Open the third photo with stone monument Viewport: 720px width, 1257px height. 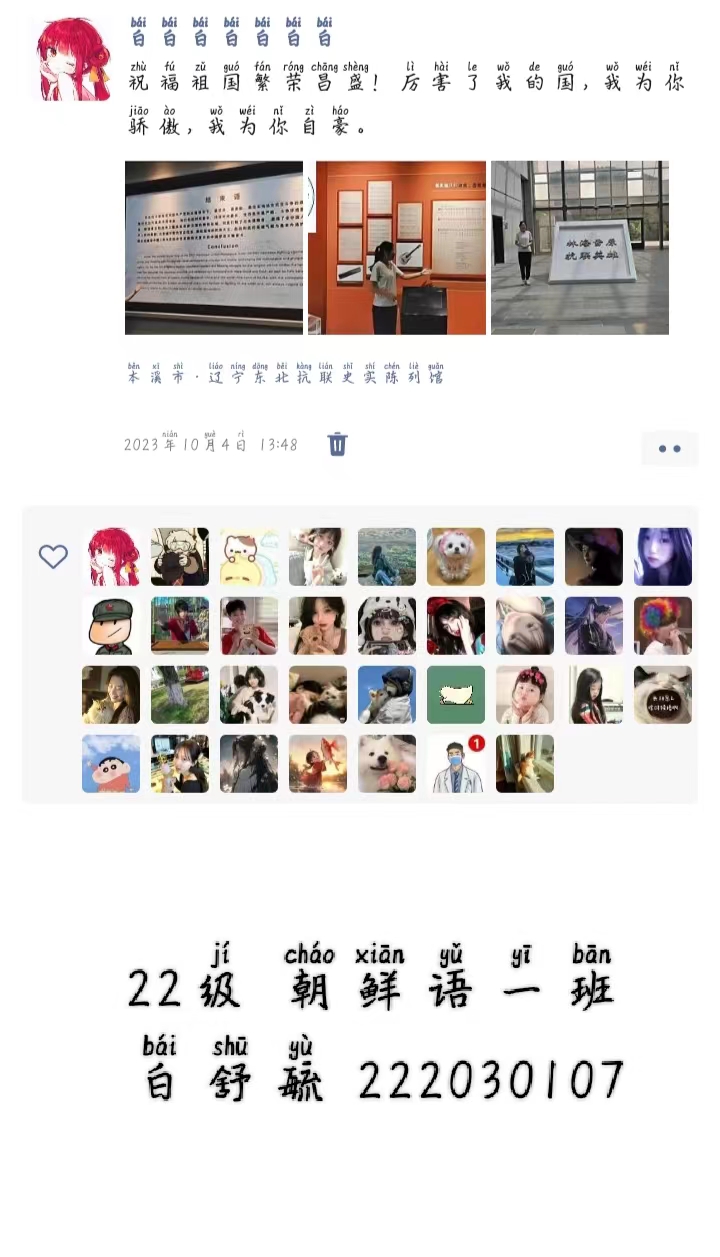coord(580,247)
